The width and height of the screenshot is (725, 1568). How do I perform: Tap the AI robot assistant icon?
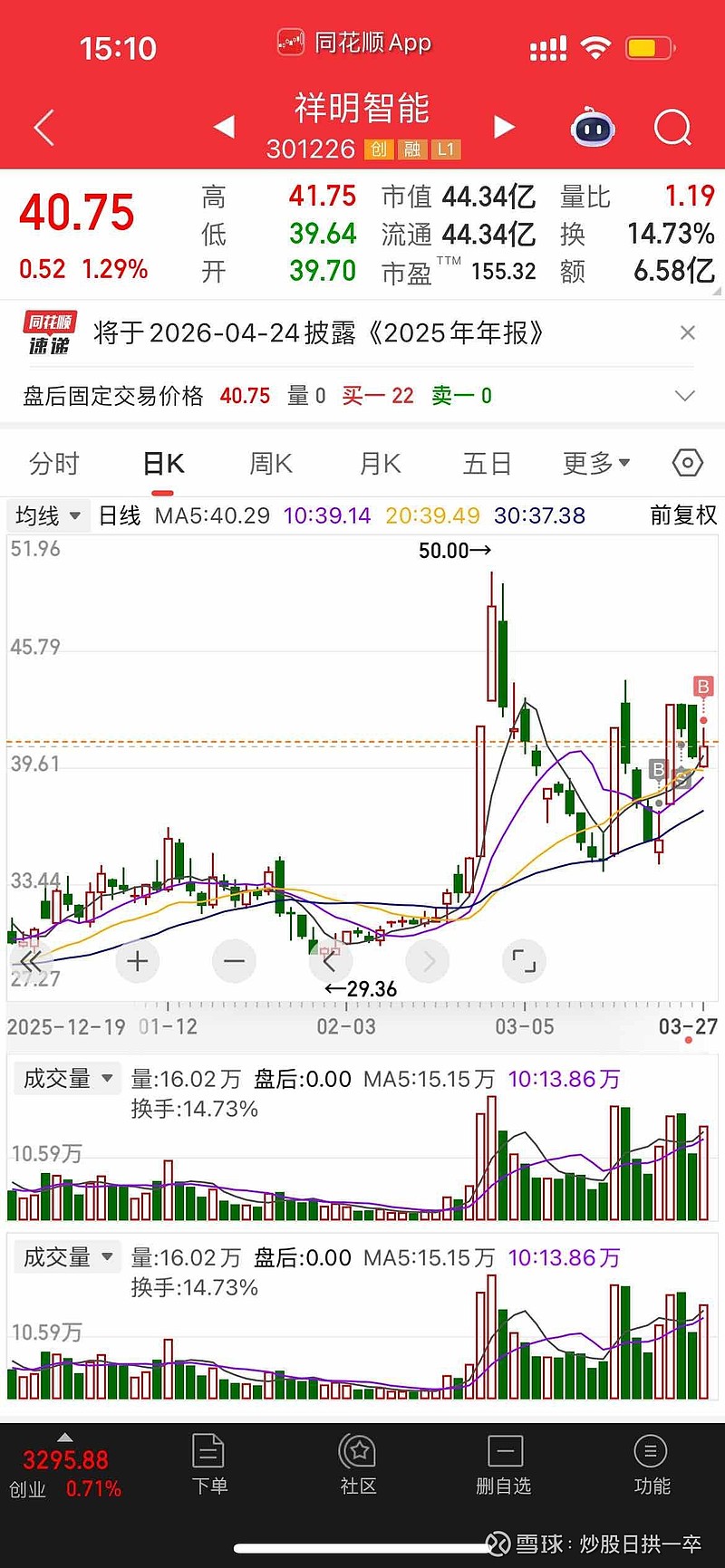(x=594, y=128)
